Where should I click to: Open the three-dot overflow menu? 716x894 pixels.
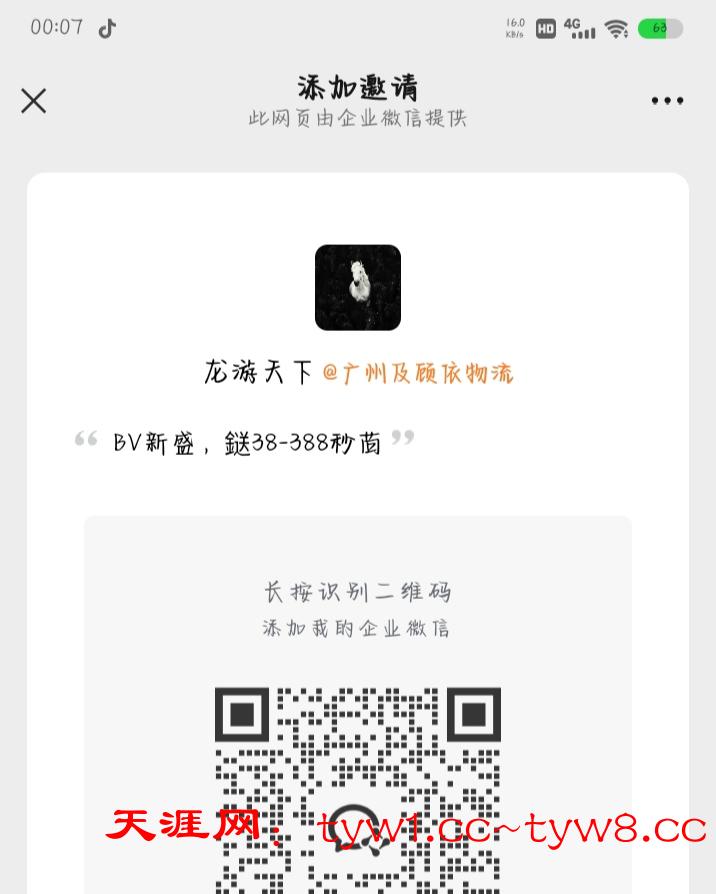point(667,101)
